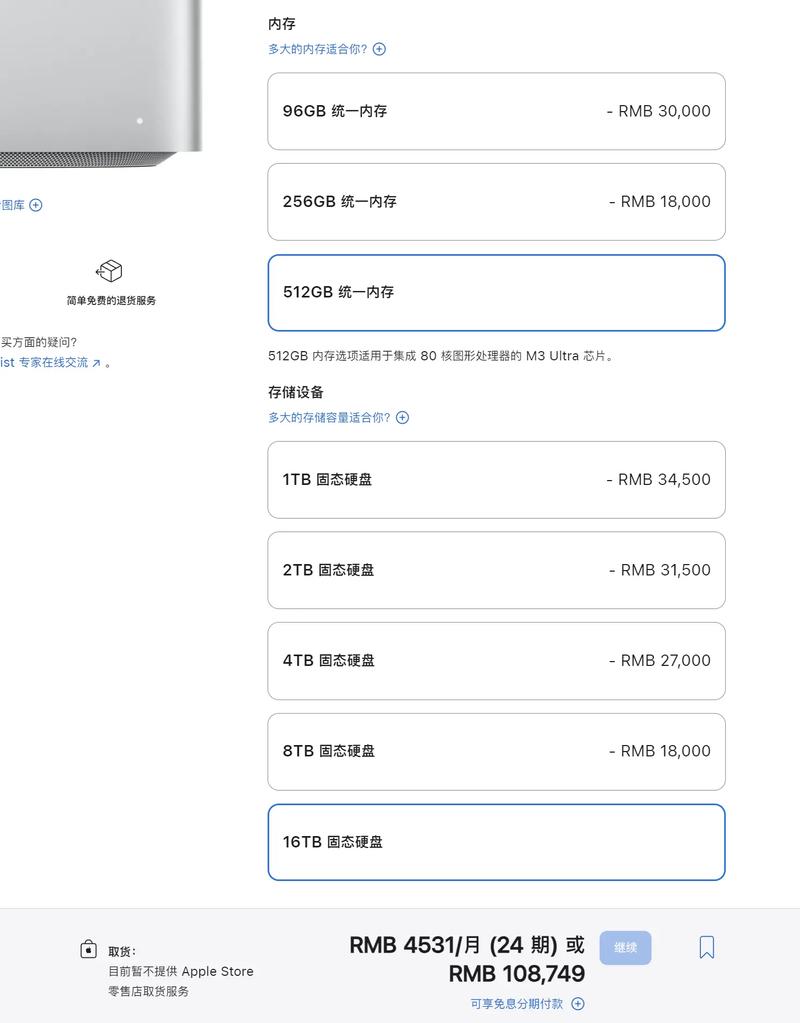Tap the 继续 button
800x1023 pixels.
tap(625, 947)
